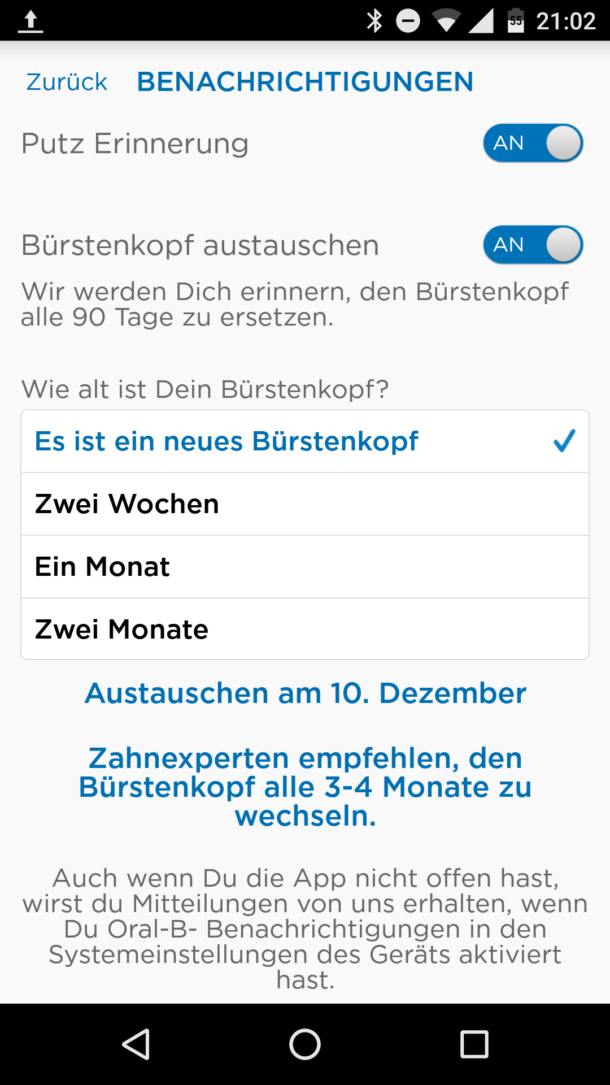Viewport: 610px width, 1085px height.
Task: Select Es ist ein neues Bürstenkopf
Action: pos(304,441)
